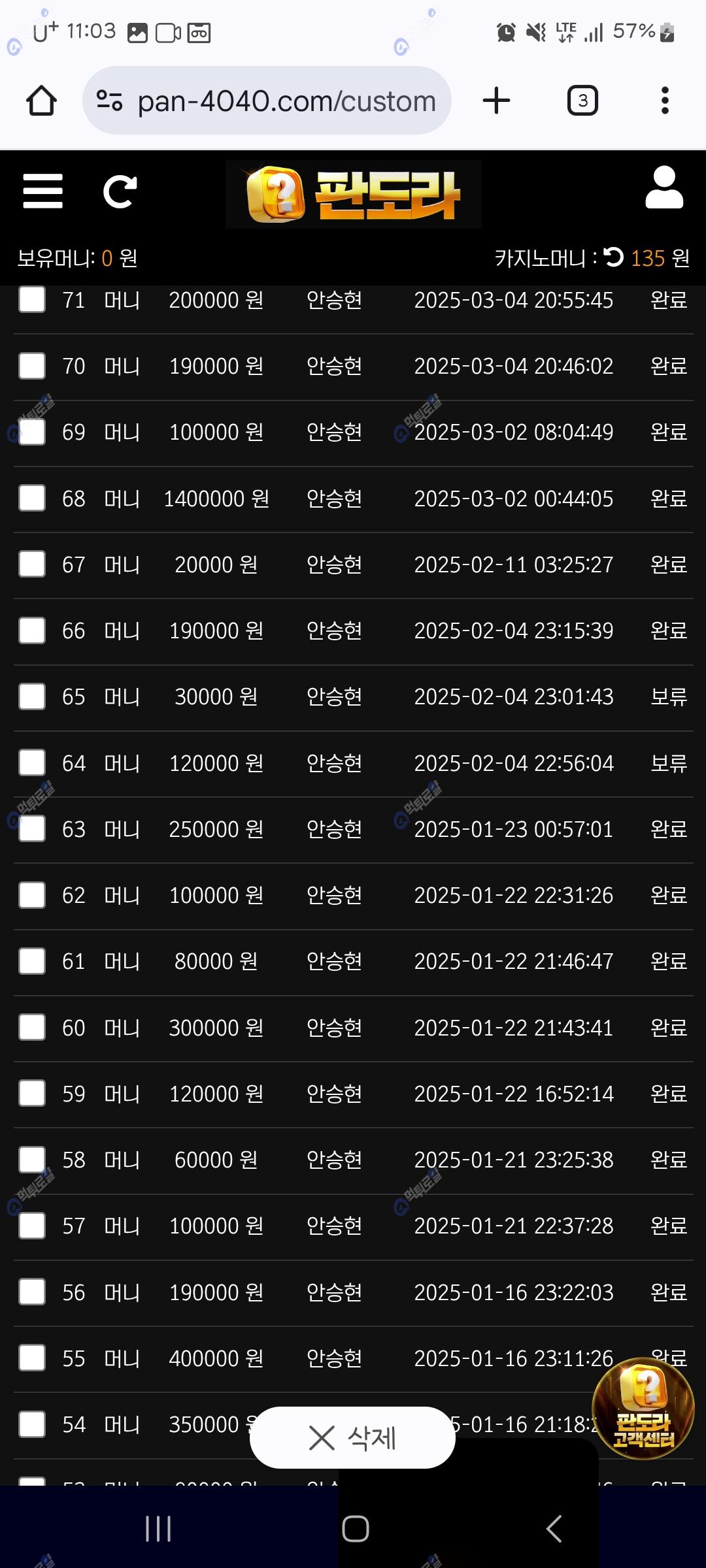Check the box for row 71

32,300
